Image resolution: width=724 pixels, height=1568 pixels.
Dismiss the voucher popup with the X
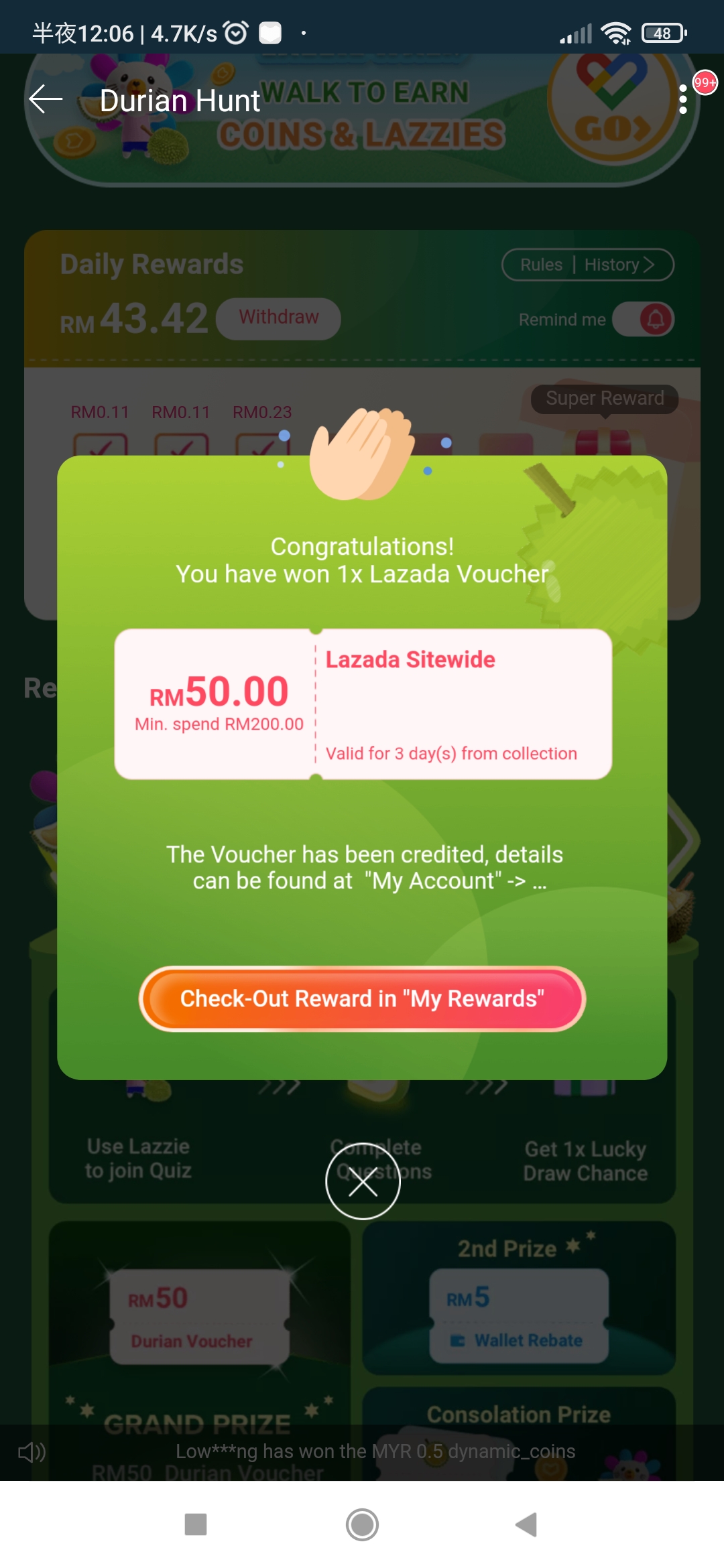(x=363, y=1181)
